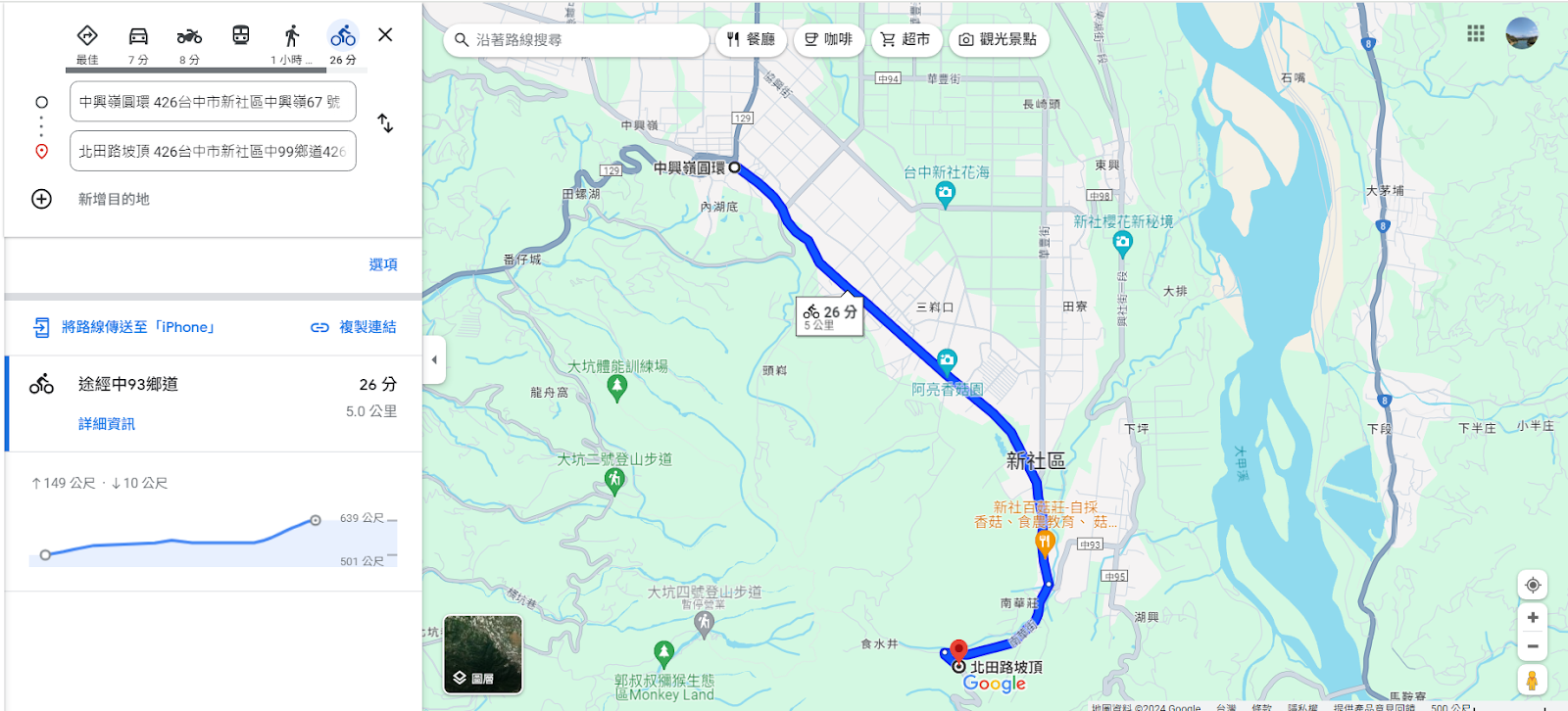Open 詳細資訊 for the 中93鄉道 route
Screen dimensions: 1568x711
coord(107,424)
